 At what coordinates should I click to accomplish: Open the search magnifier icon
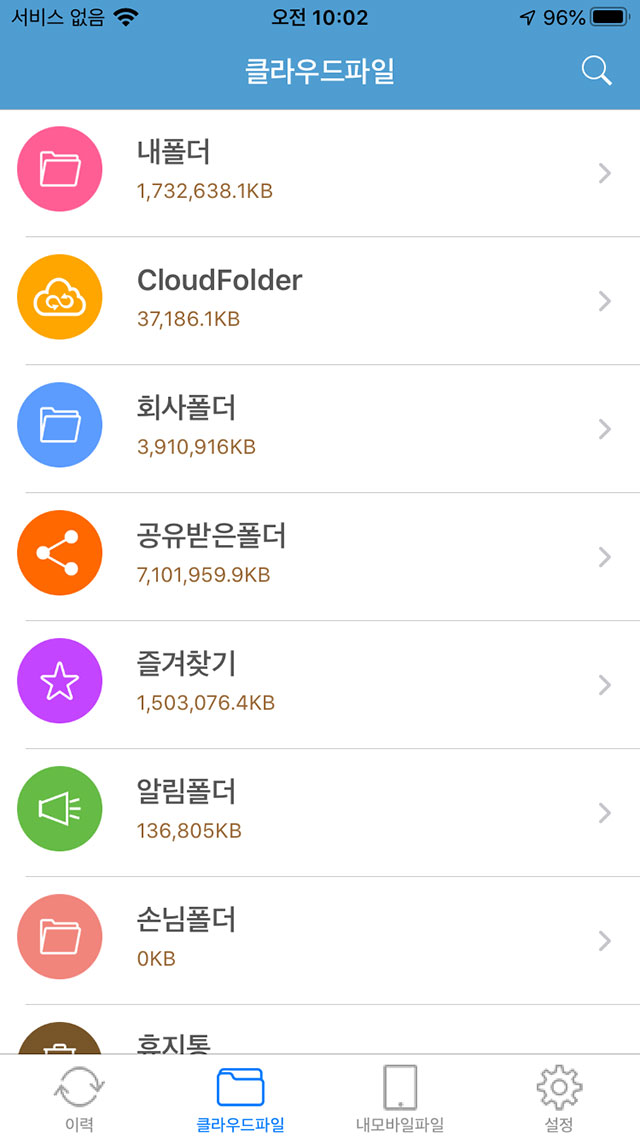pyautogui.click(x=596, y=71)
